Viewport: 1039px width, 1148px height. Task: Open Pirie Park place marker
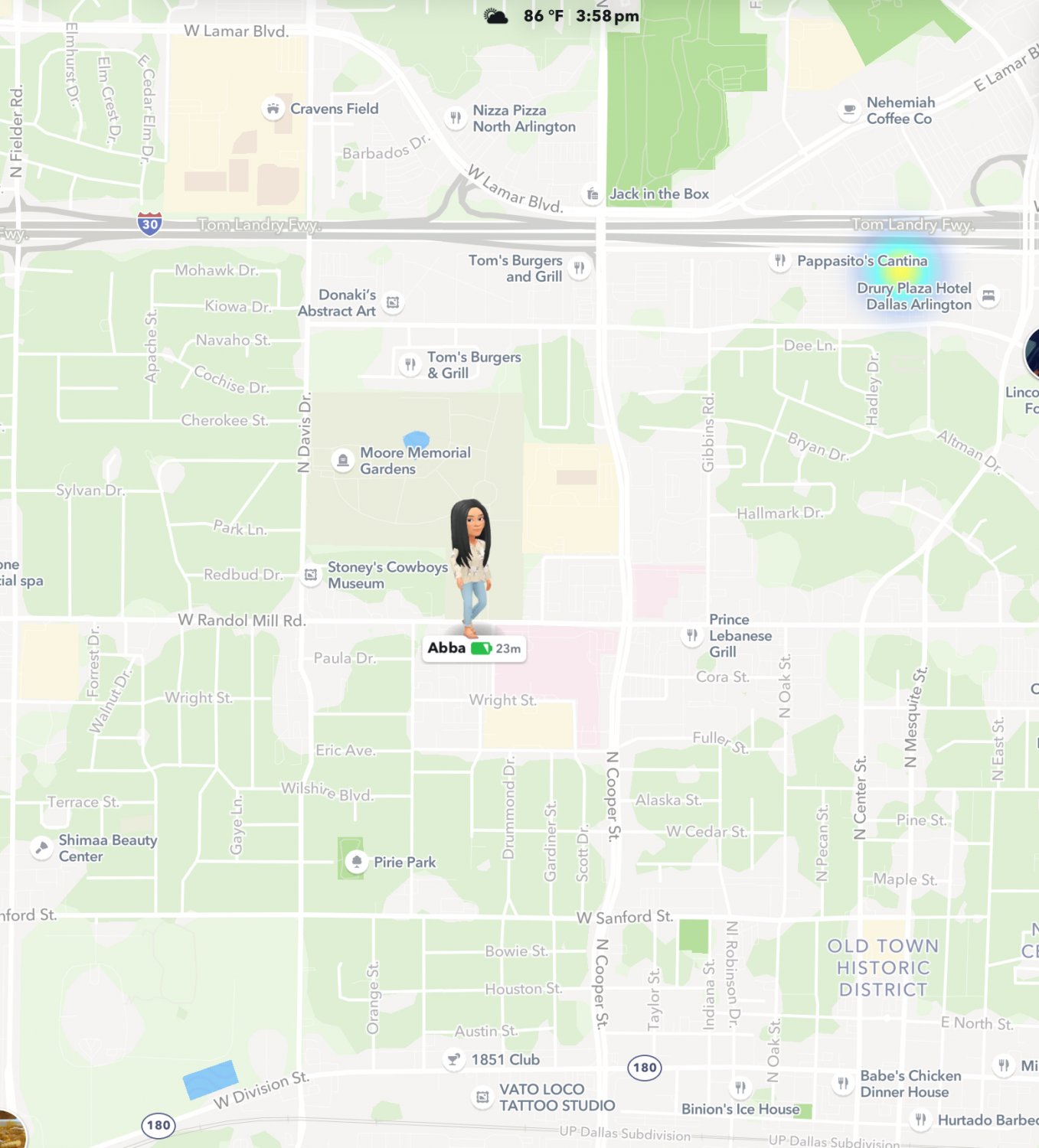pos(356,863)
